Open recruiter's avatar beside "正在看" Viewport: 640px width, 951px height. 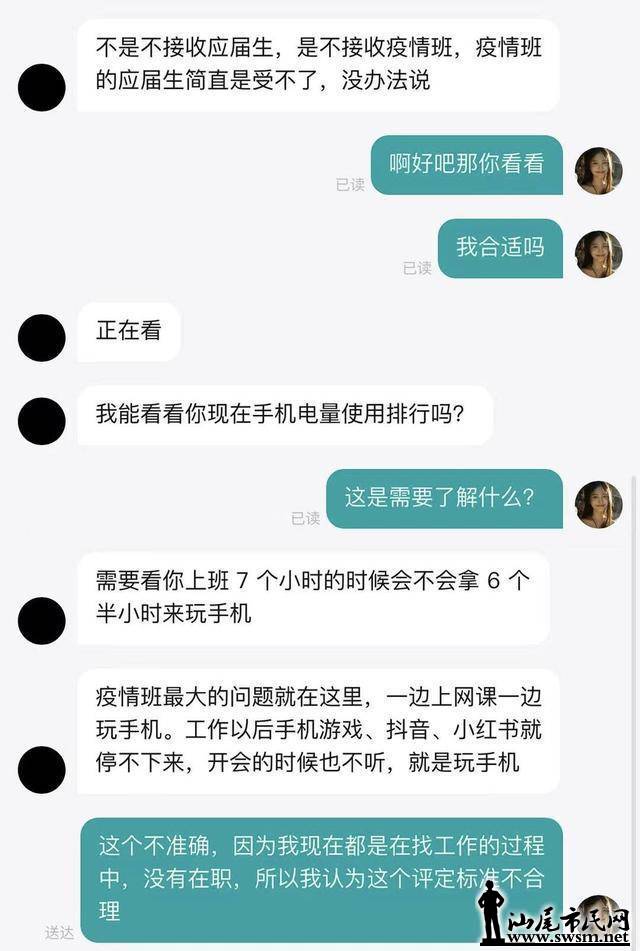42,338
